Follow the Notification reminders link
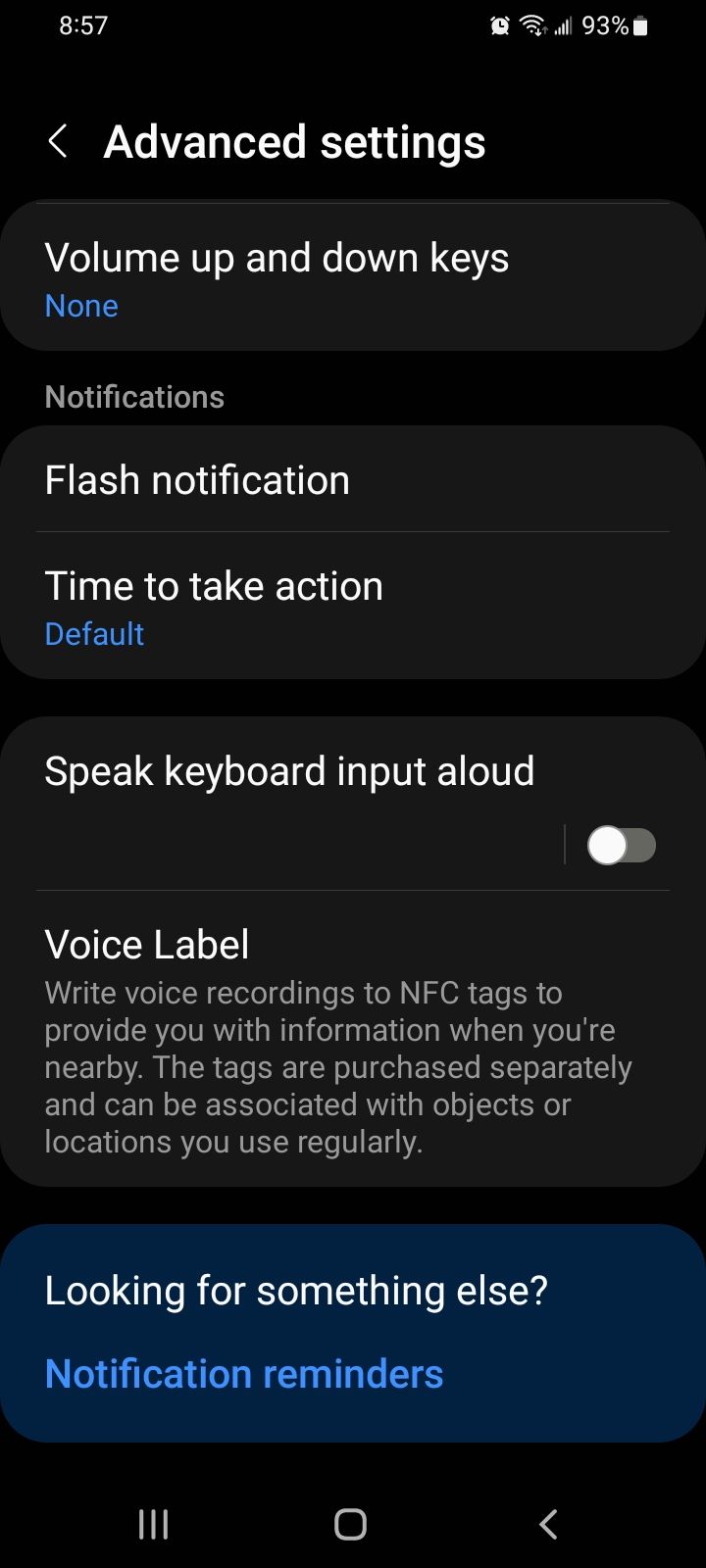The width and height of the screenshot is (706, 1568). pos(244,1374)
